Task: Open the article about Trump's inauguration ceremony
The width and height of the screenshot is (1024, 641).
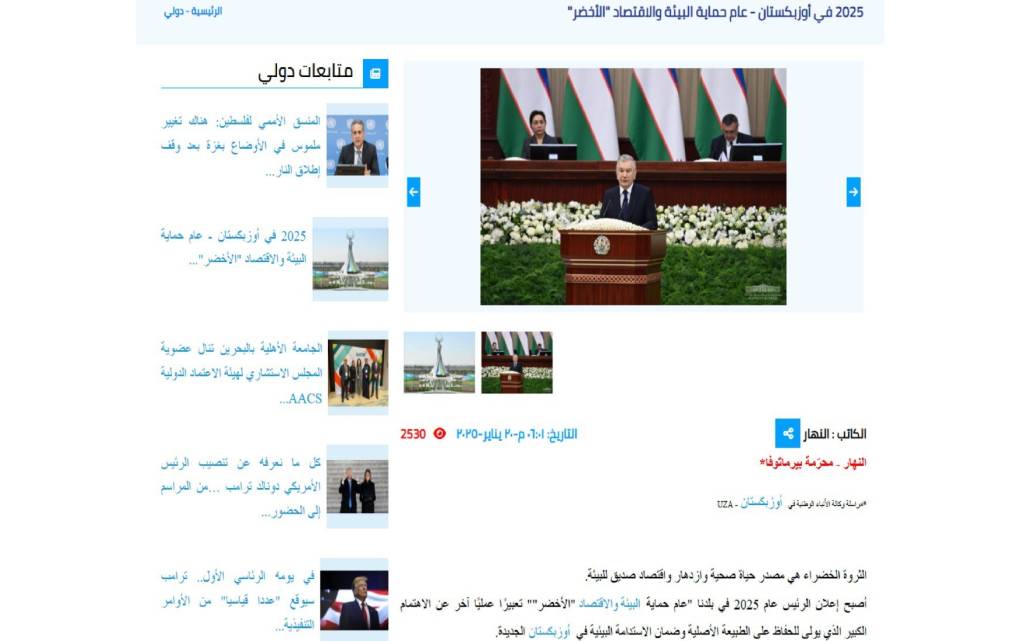Action: (x=242, y=487)
